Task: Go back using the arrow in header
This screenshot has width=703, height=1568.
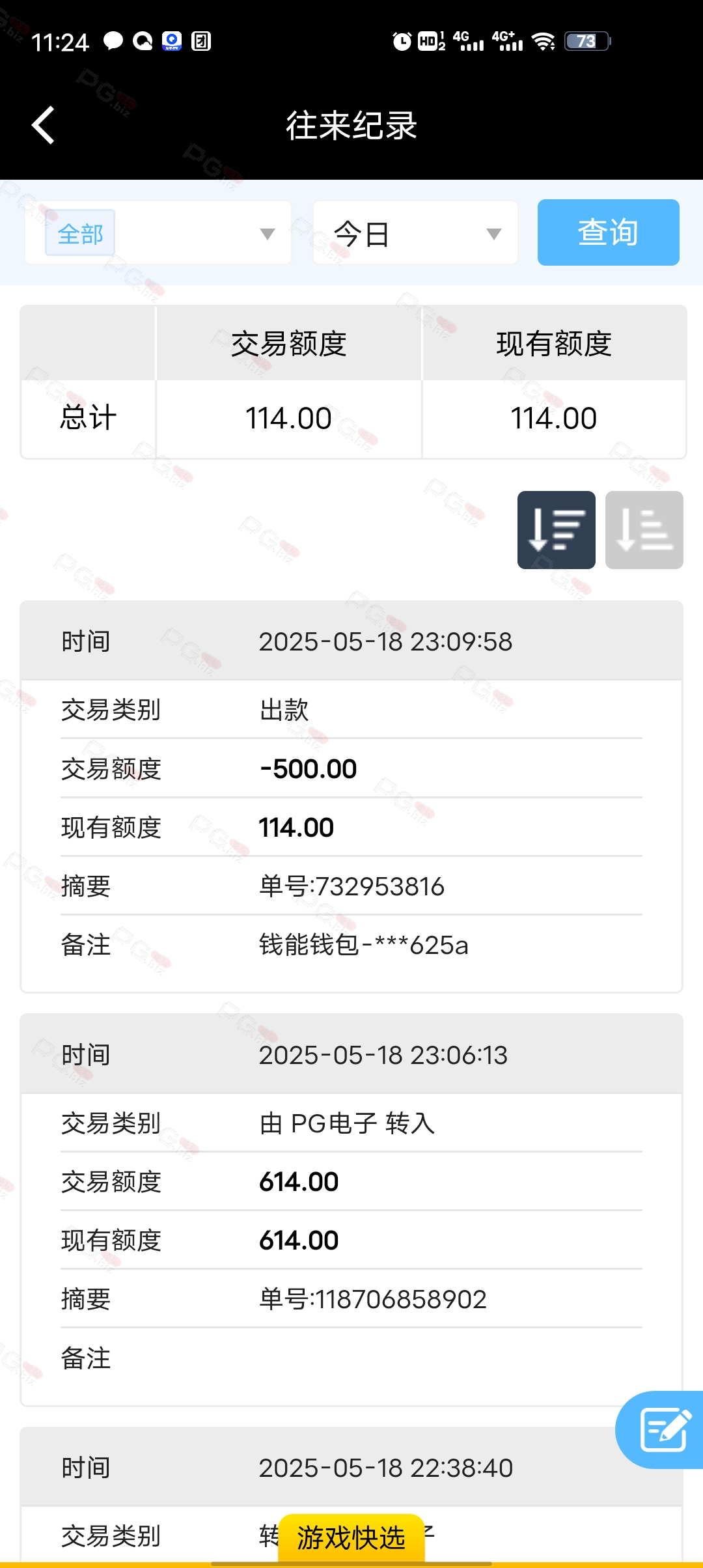Action: [43, 125]
